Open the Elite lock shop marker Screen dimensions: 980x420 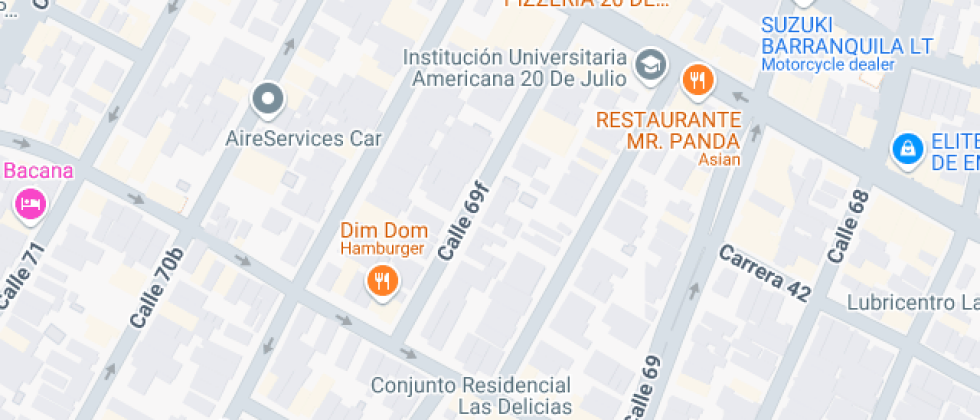pos(907,150)
